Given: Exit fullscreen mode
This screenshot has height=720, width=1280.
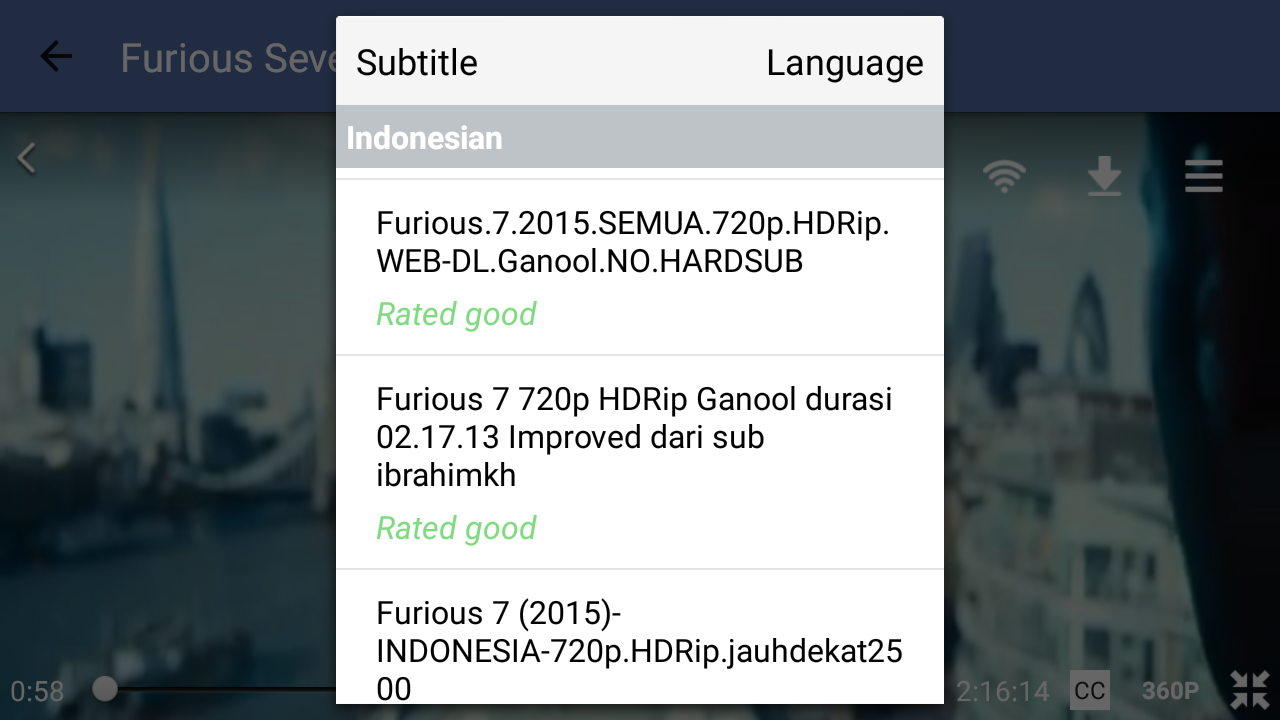Looking at the screenshot, I should click(1249, 690).
